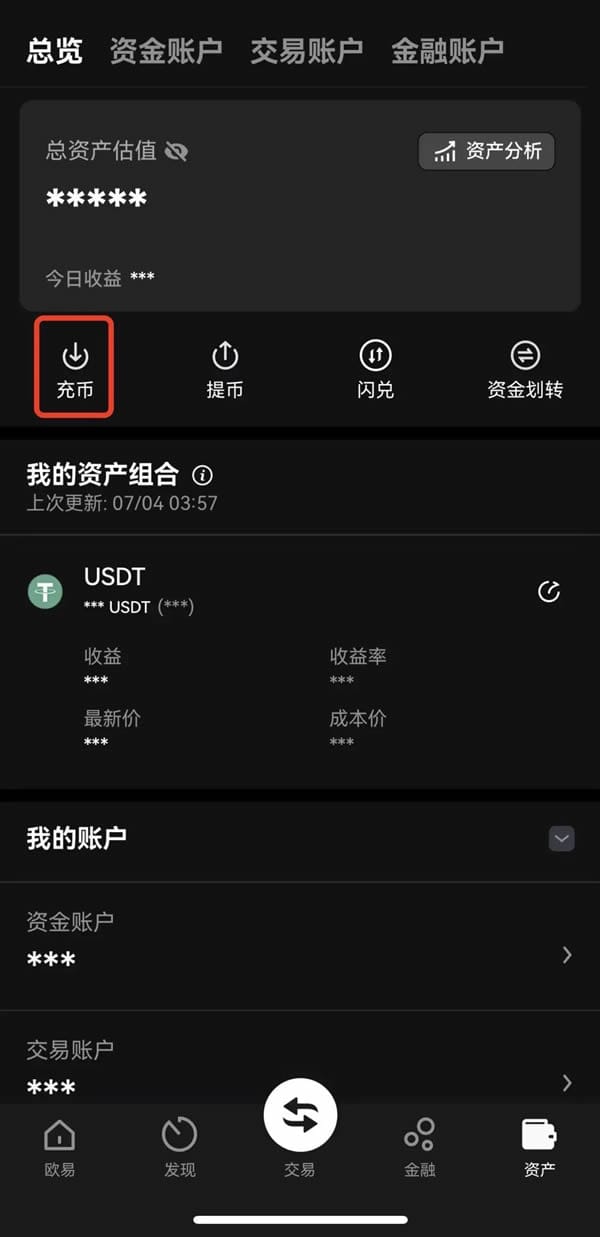Go to 欧易 home tab

pyautogui.click(x=60, y=1147)
